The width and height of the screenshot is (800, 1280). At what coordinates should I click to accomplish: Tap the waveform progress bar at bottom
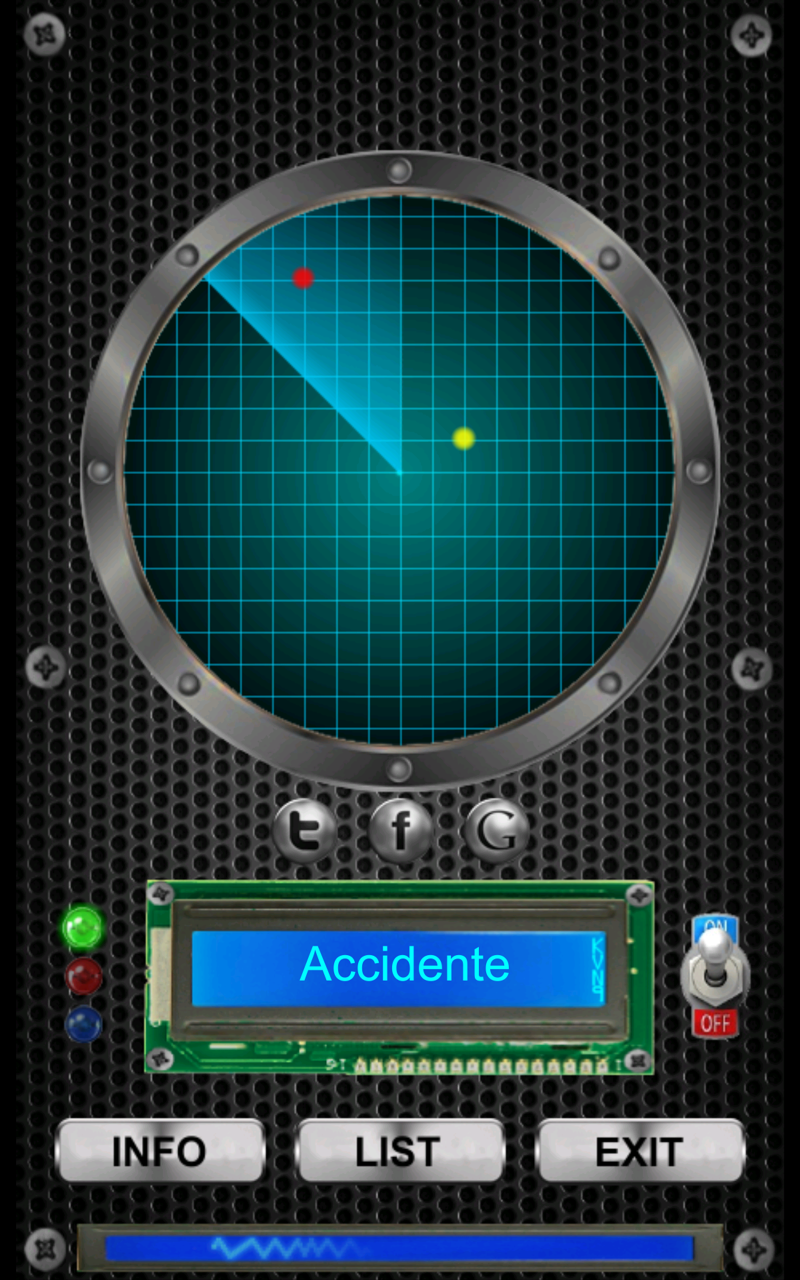coord(400,1247)
